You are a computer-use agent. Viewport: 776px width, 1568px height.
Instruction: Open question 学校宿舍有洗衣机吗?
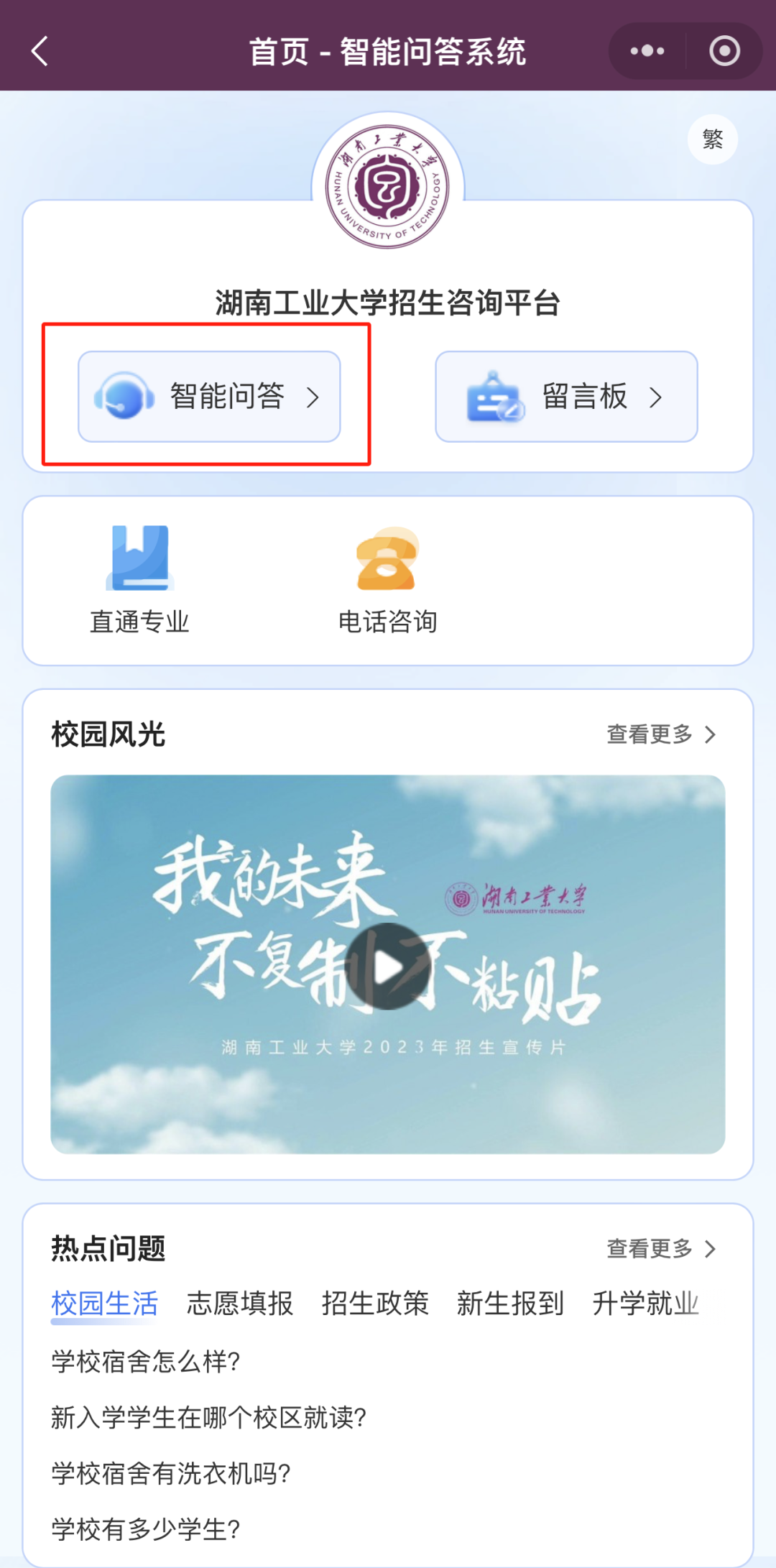point(171,1474)
